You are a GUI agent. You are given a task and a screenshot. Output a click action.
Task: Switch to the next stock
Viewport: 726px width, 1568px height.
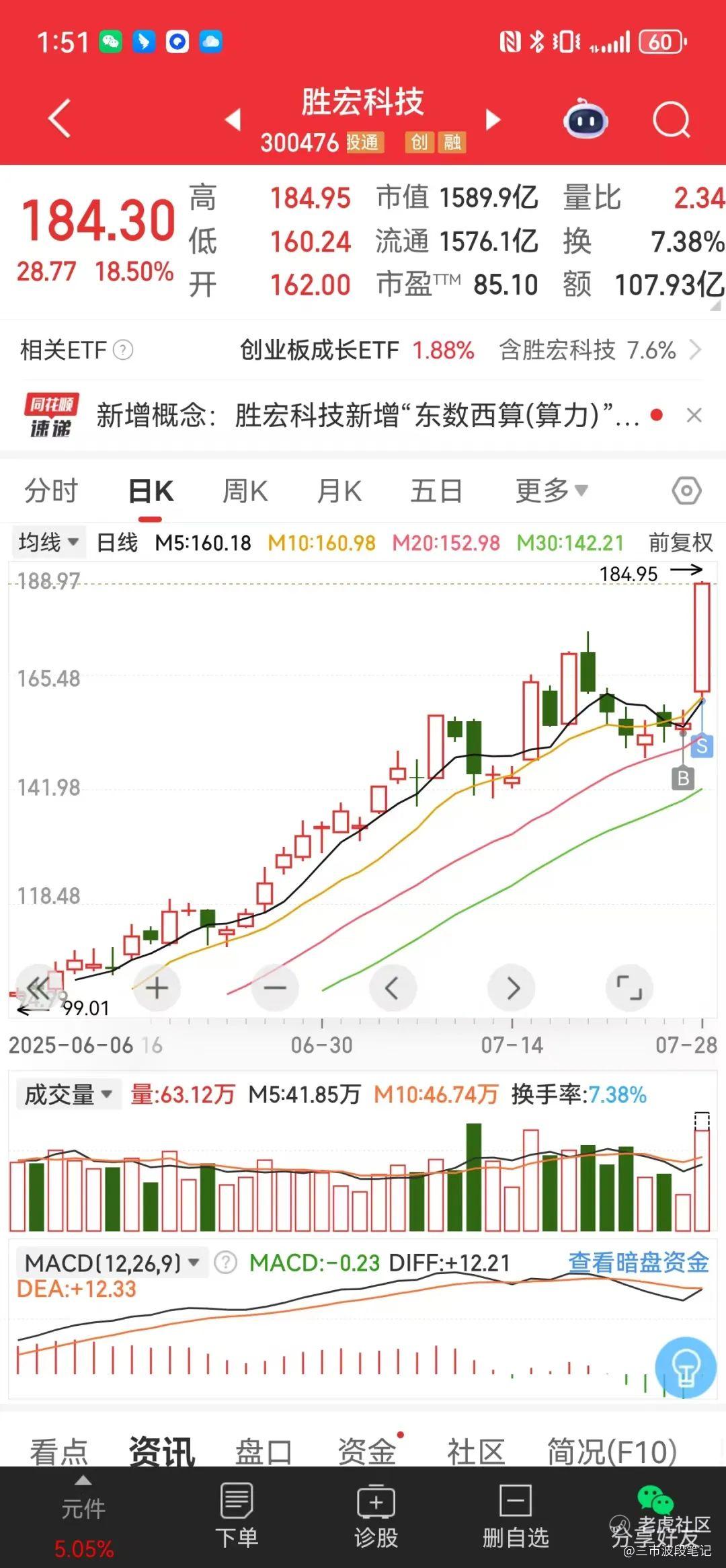pyautogui.click(x=493, y=120)
